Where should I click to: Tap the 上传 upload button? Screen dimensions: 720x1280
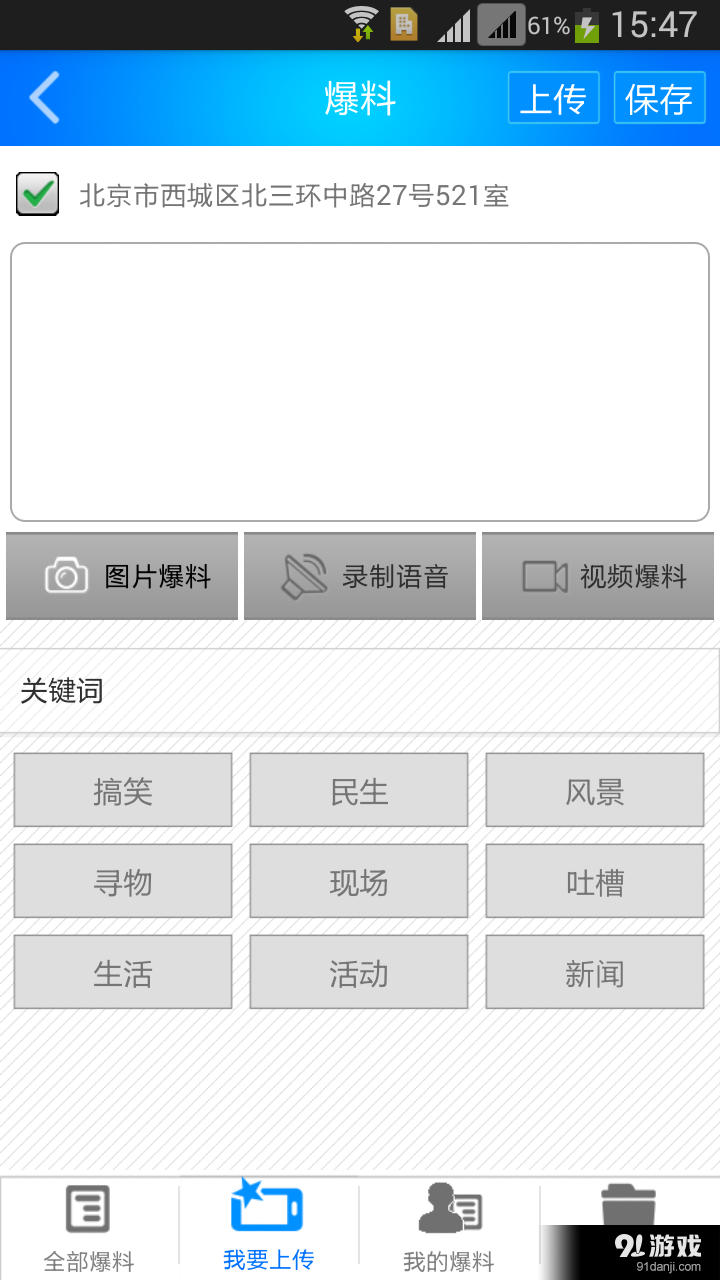click(553, 97)
